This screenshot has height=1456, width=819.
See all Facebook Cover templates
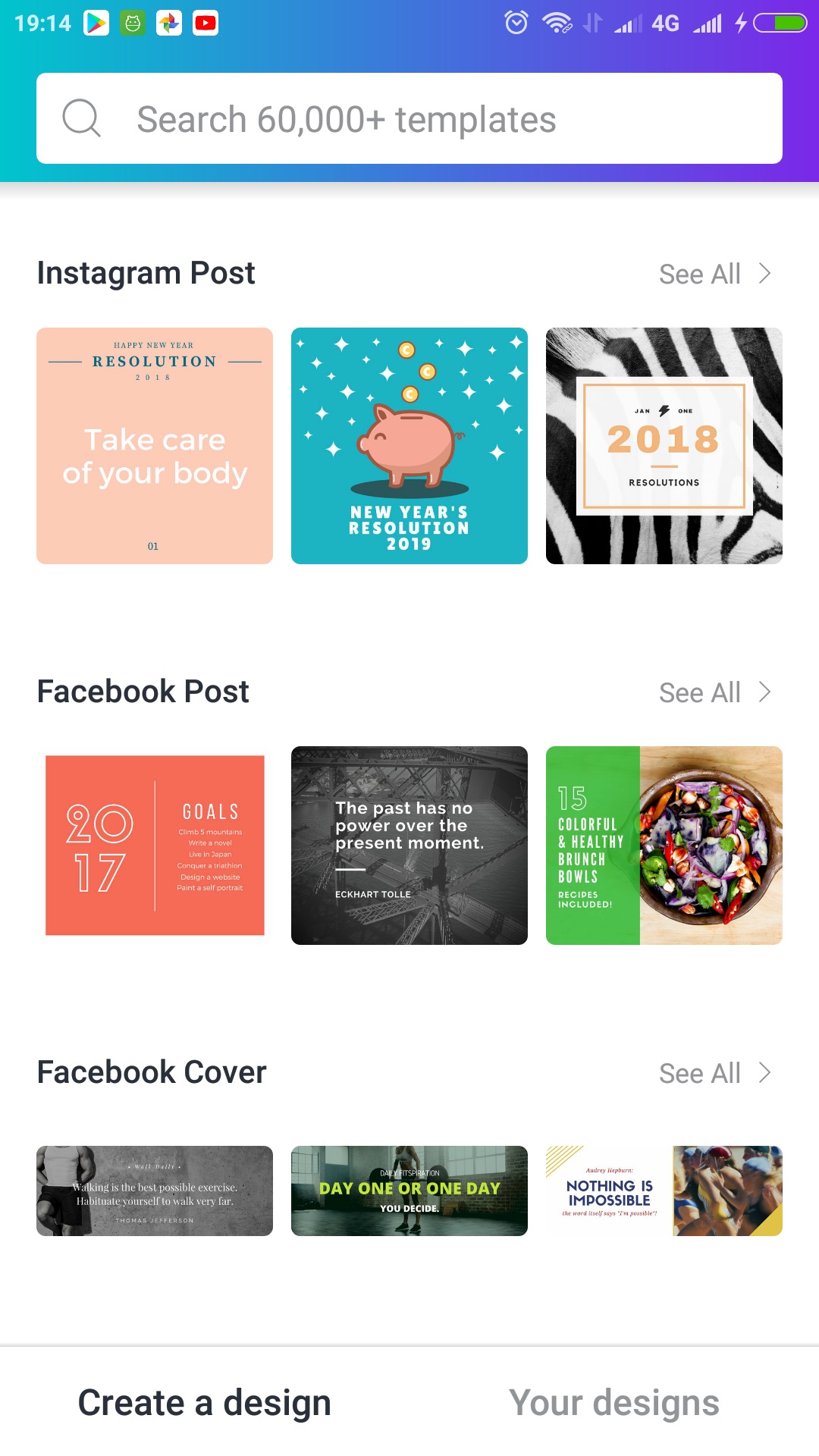(x=715, y=1073)
